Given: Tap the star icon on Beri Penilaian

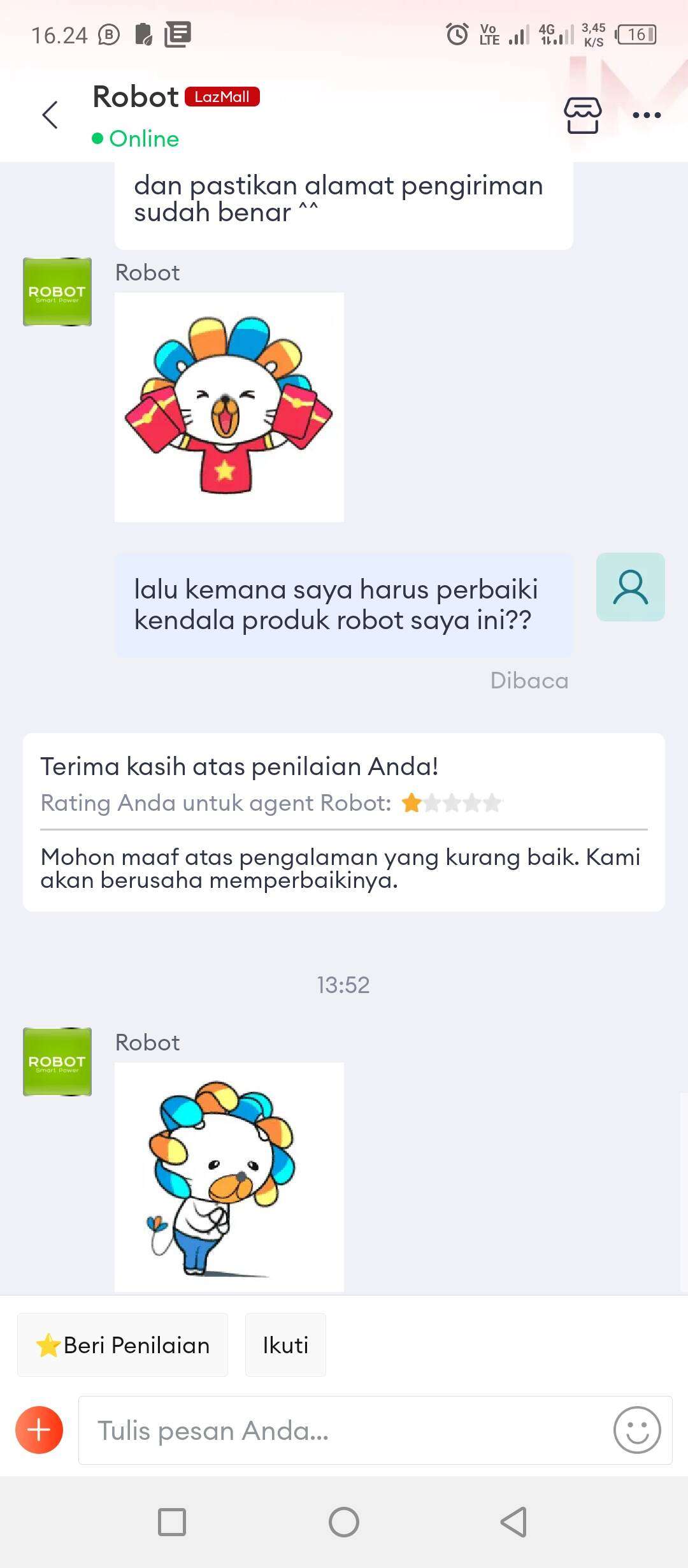Looking at the screenshot, I should (48, 1345).
